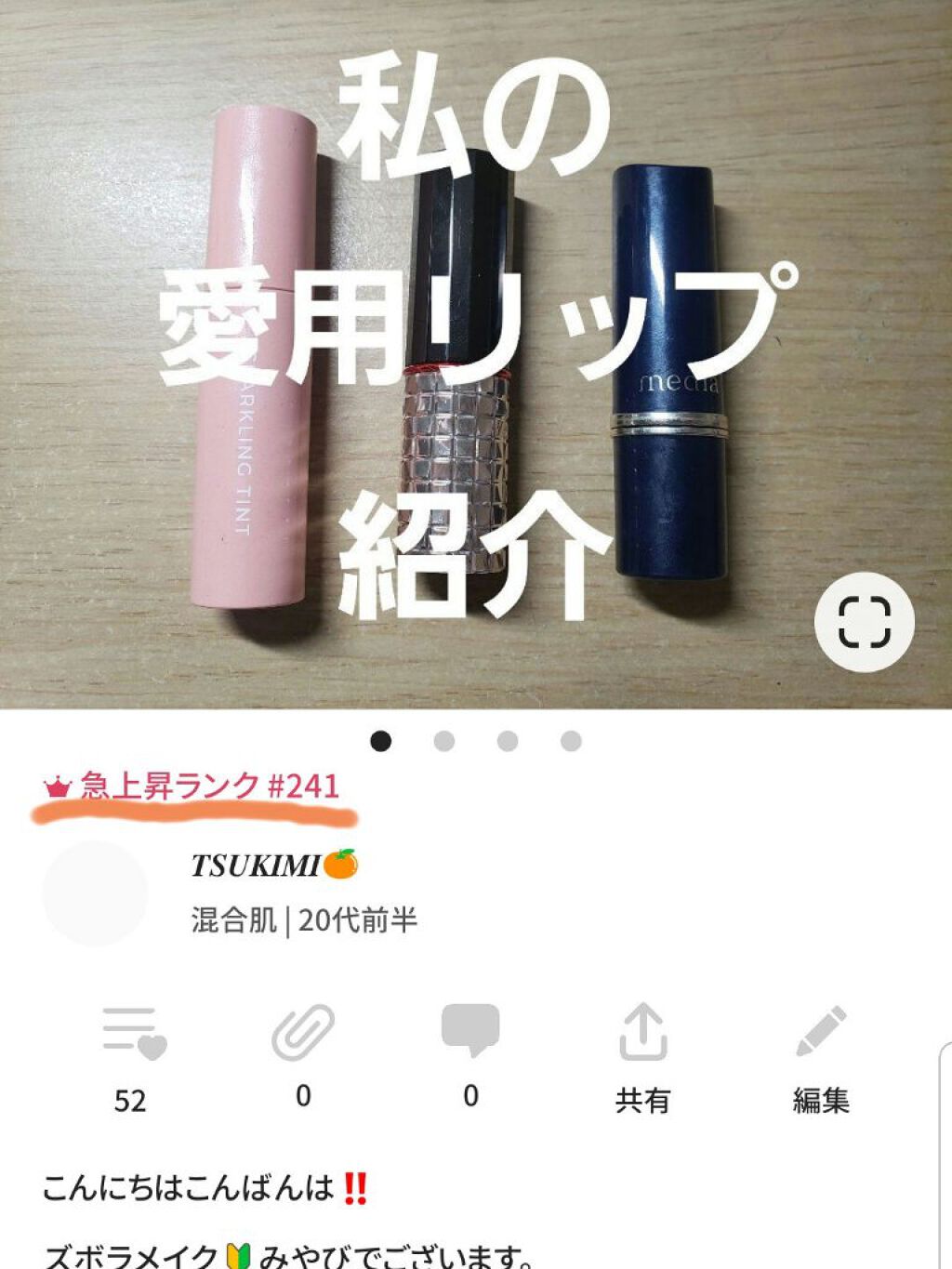The height and width of the screenshot is (1269, 952).
Task: Switch to the second image in the carousel
Action: [443, 739]
